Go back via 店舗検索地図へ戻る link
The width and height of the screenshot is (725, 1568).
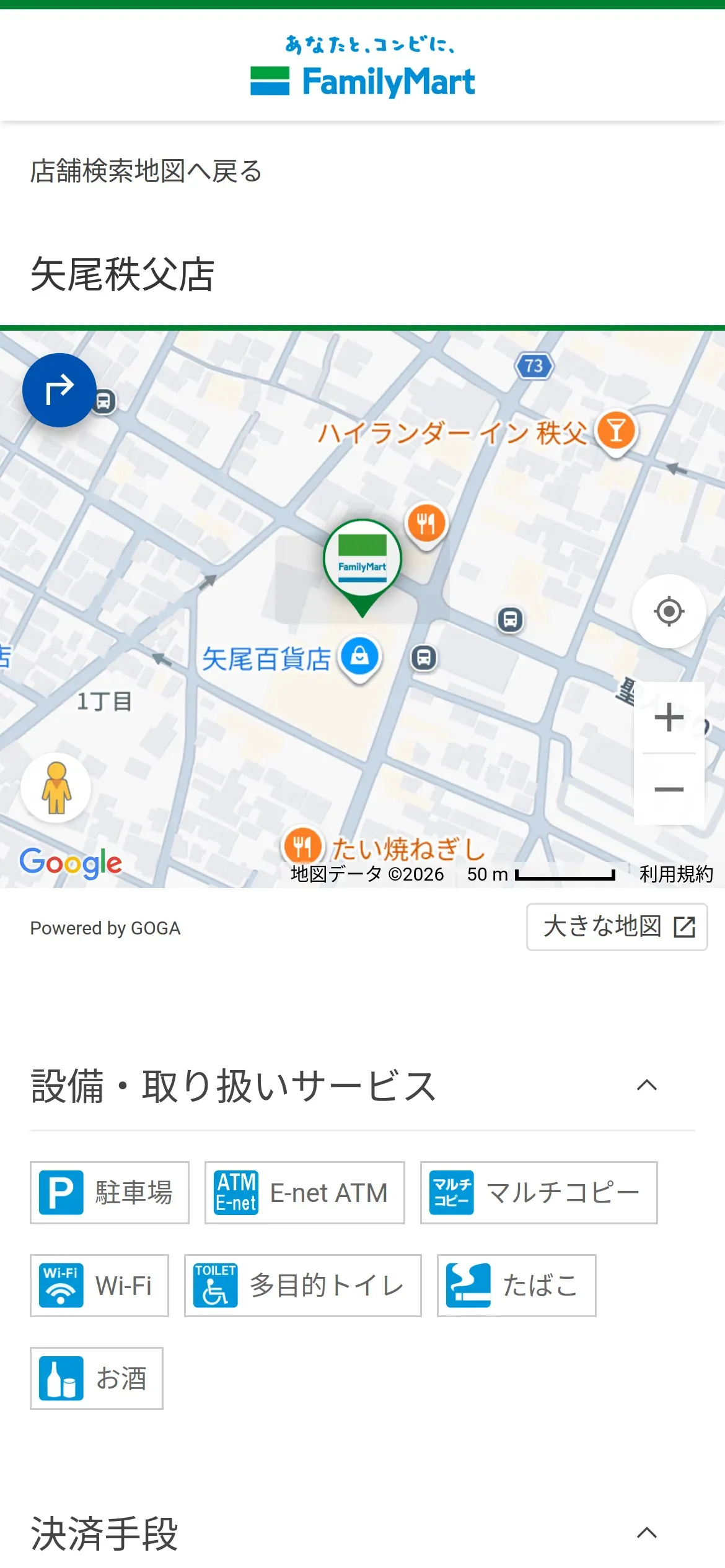coord(146,171)
